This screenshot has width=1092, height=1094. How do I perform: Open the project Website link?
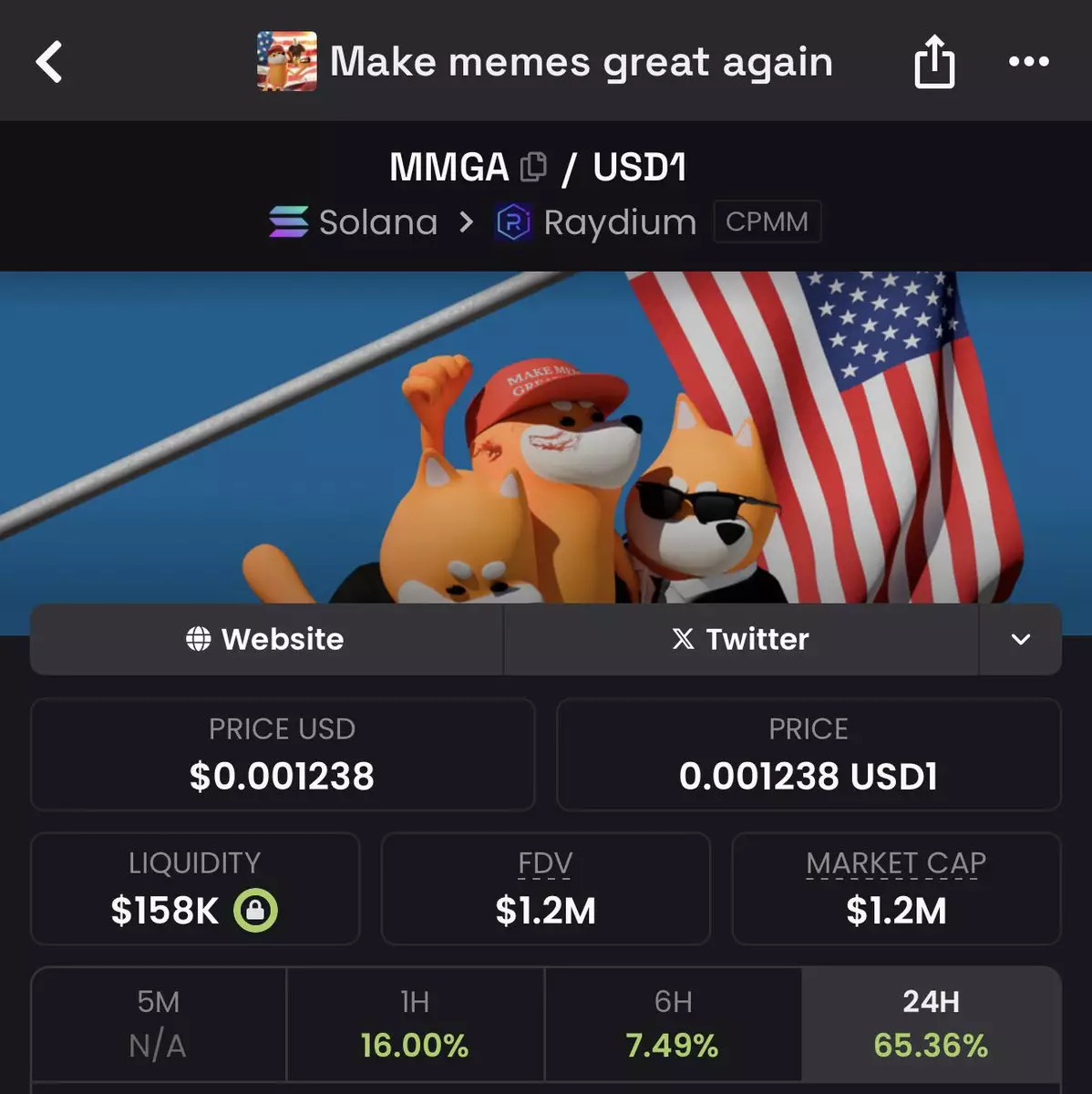point(266,639)
